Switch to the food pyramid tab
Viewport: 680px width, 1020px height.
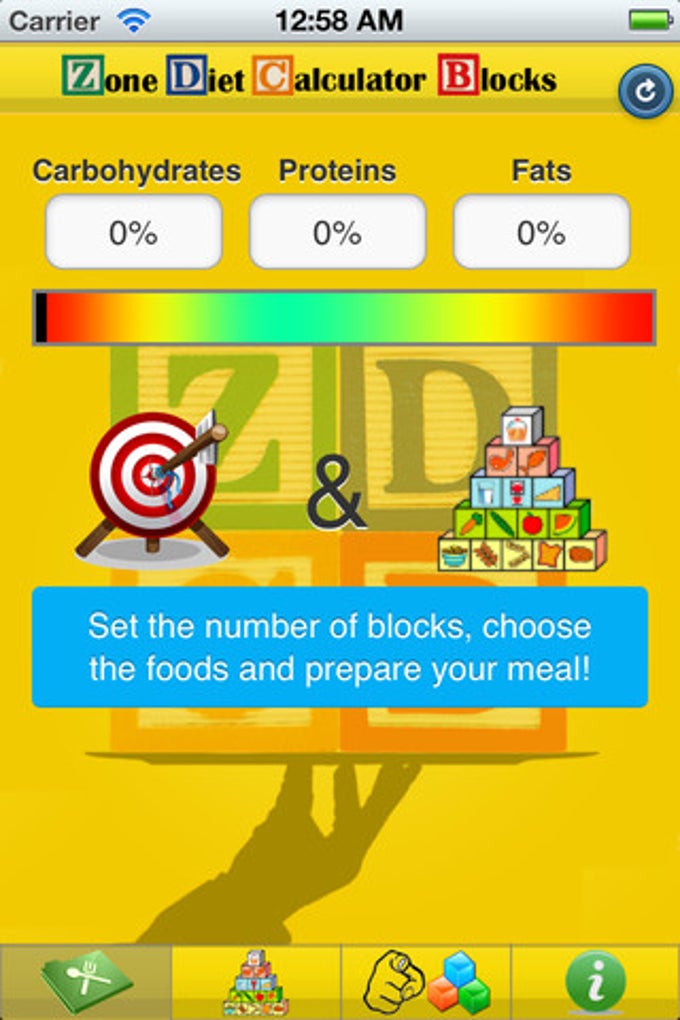[256, 982]
